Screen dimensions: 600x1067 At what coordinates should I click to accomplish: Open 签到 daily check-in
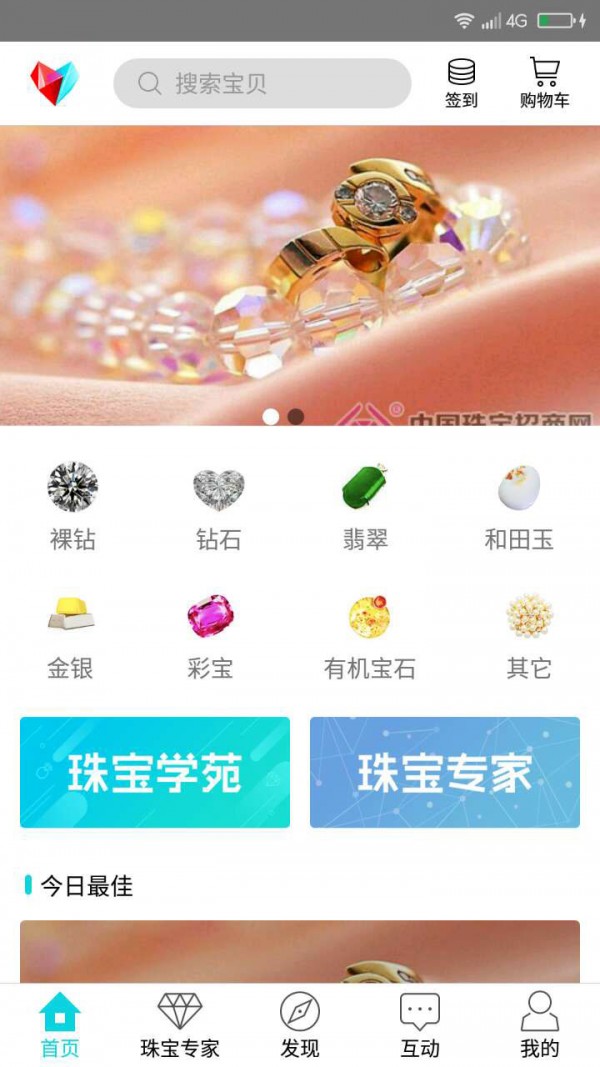coord(461,82)
